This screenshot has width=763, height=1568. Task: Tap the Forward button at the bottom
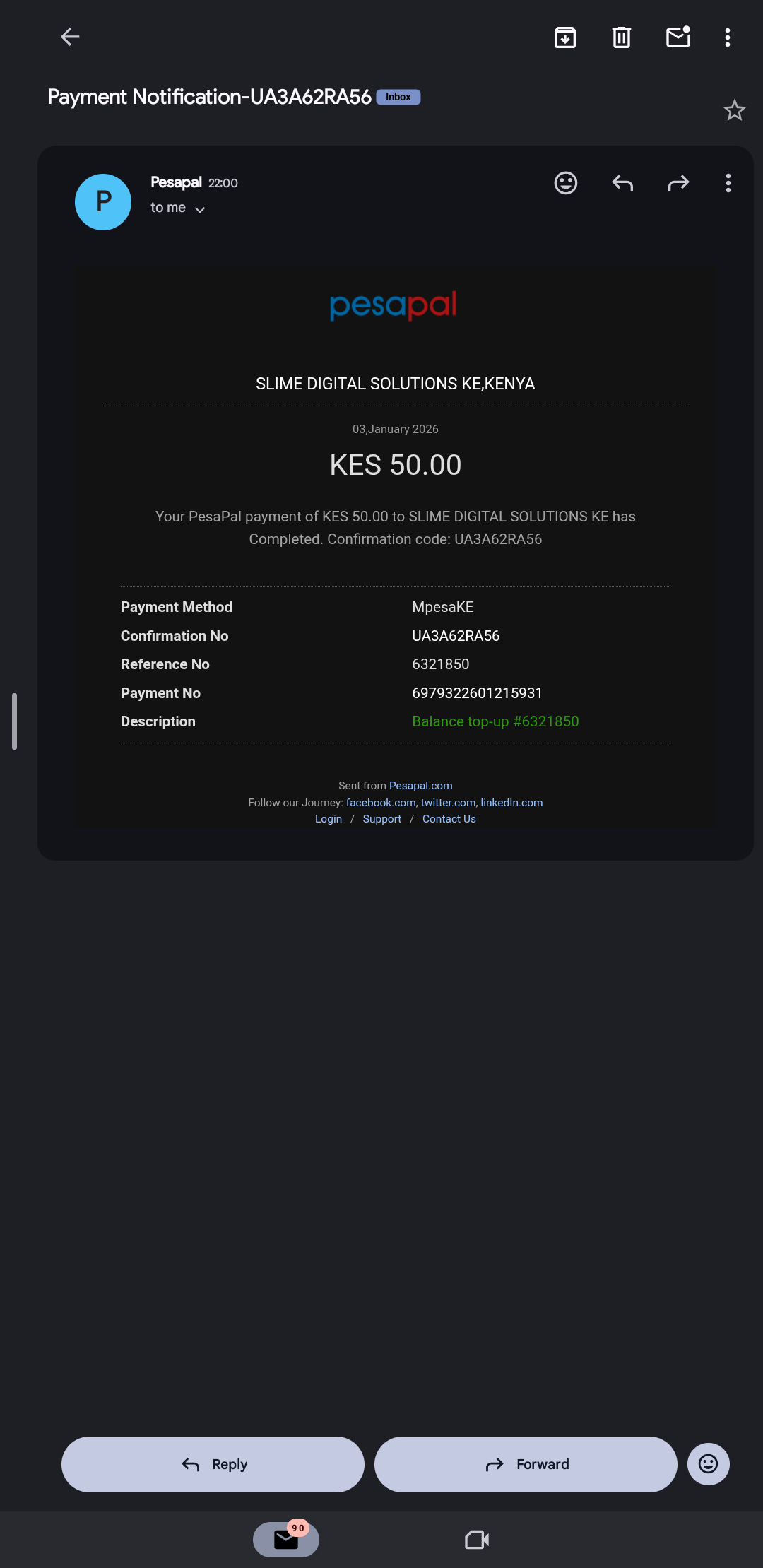point(526,1464)
